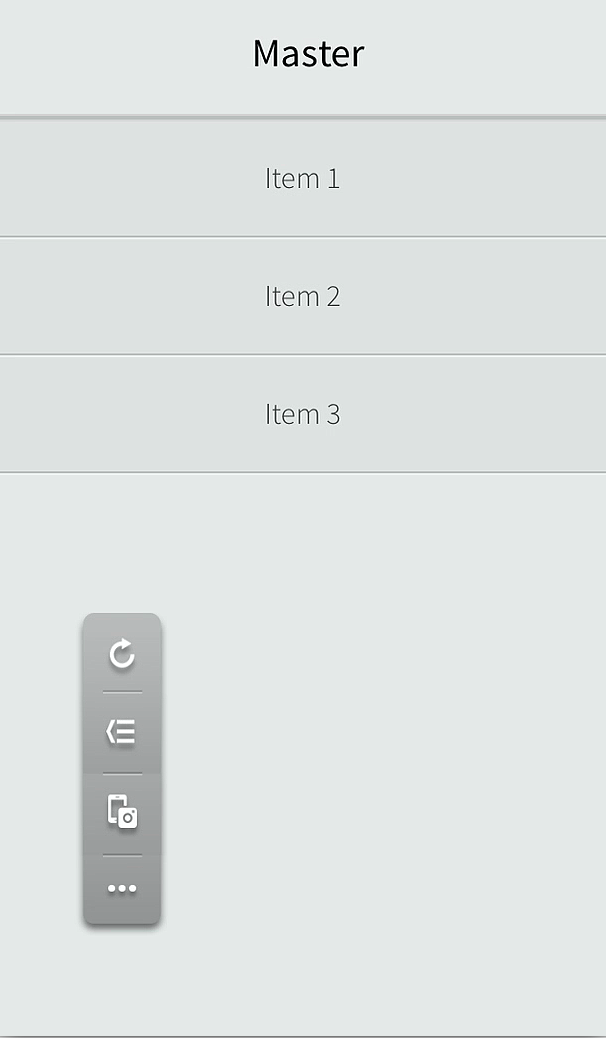Tap the collapse list icon in floating toolbar
This screenshot has width=606, height=1038.
coord(122,733)
